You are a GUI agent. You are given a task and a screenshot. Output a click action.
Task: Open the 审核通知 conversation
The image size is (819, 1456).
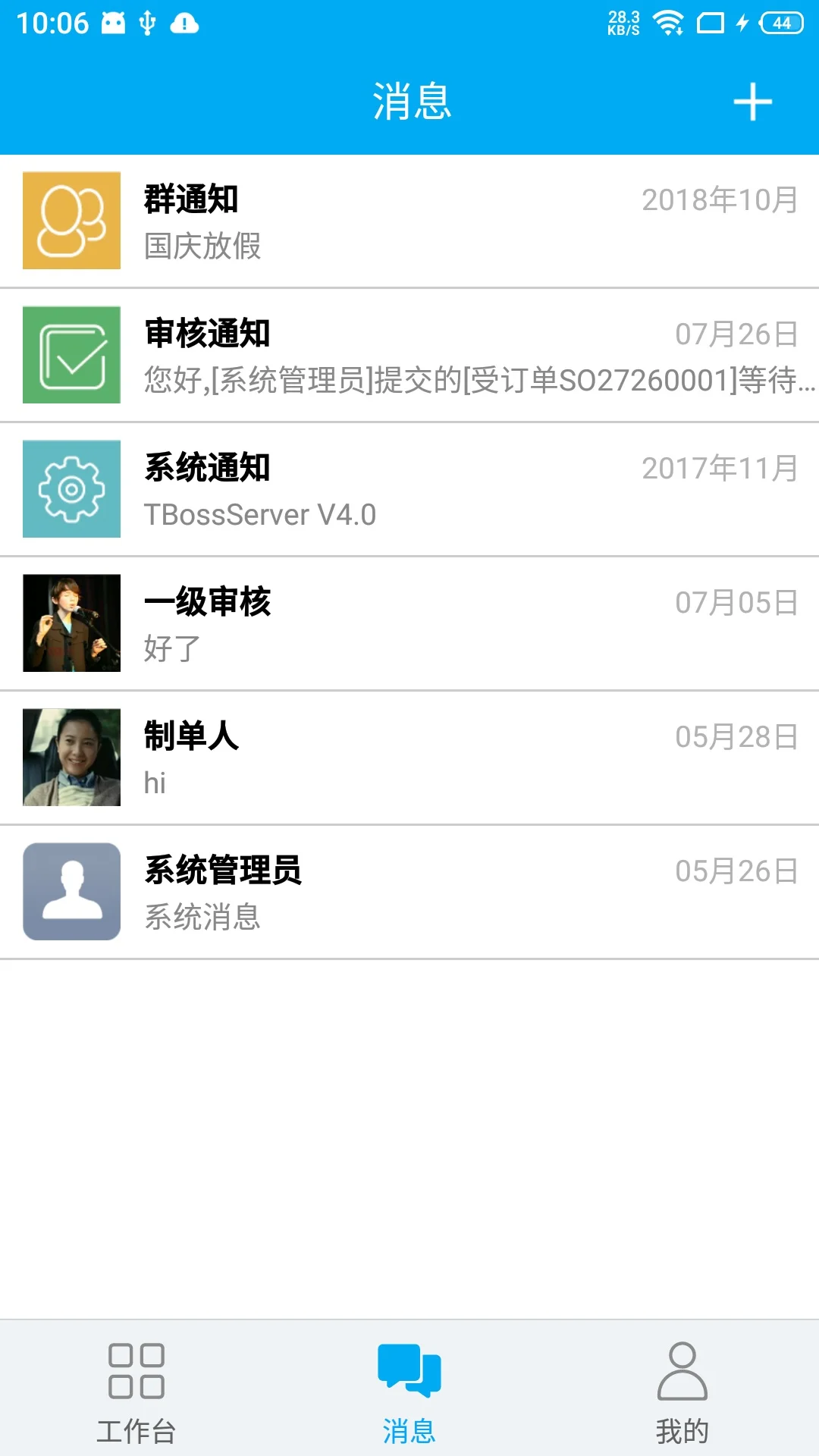[x=455, y=355]
